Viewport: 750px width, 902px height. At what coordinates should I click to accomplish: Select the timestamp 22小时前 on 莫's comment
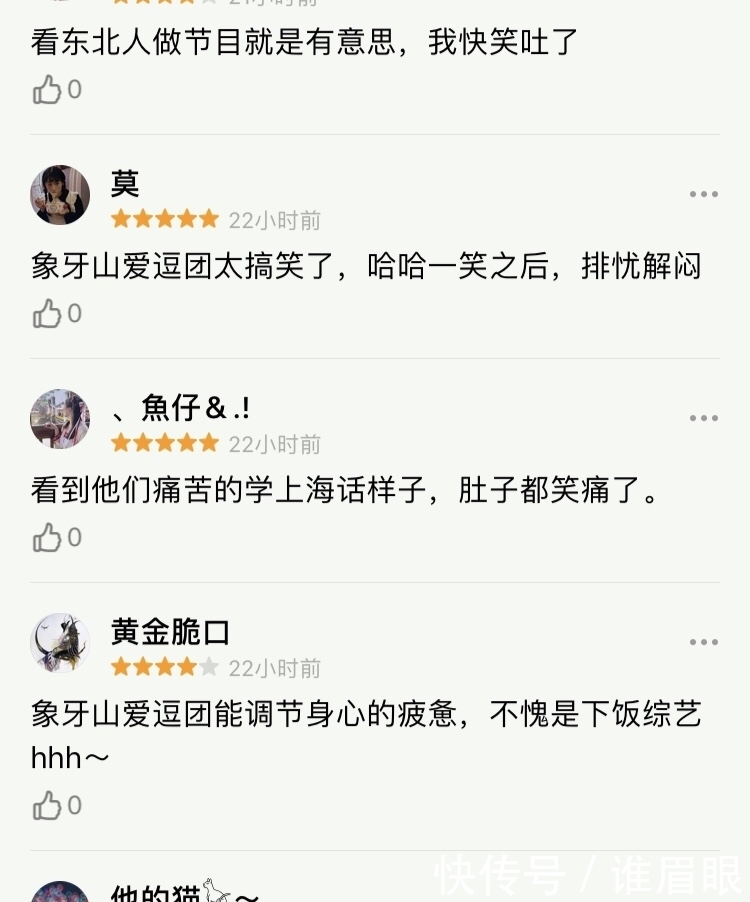(277, 220)
